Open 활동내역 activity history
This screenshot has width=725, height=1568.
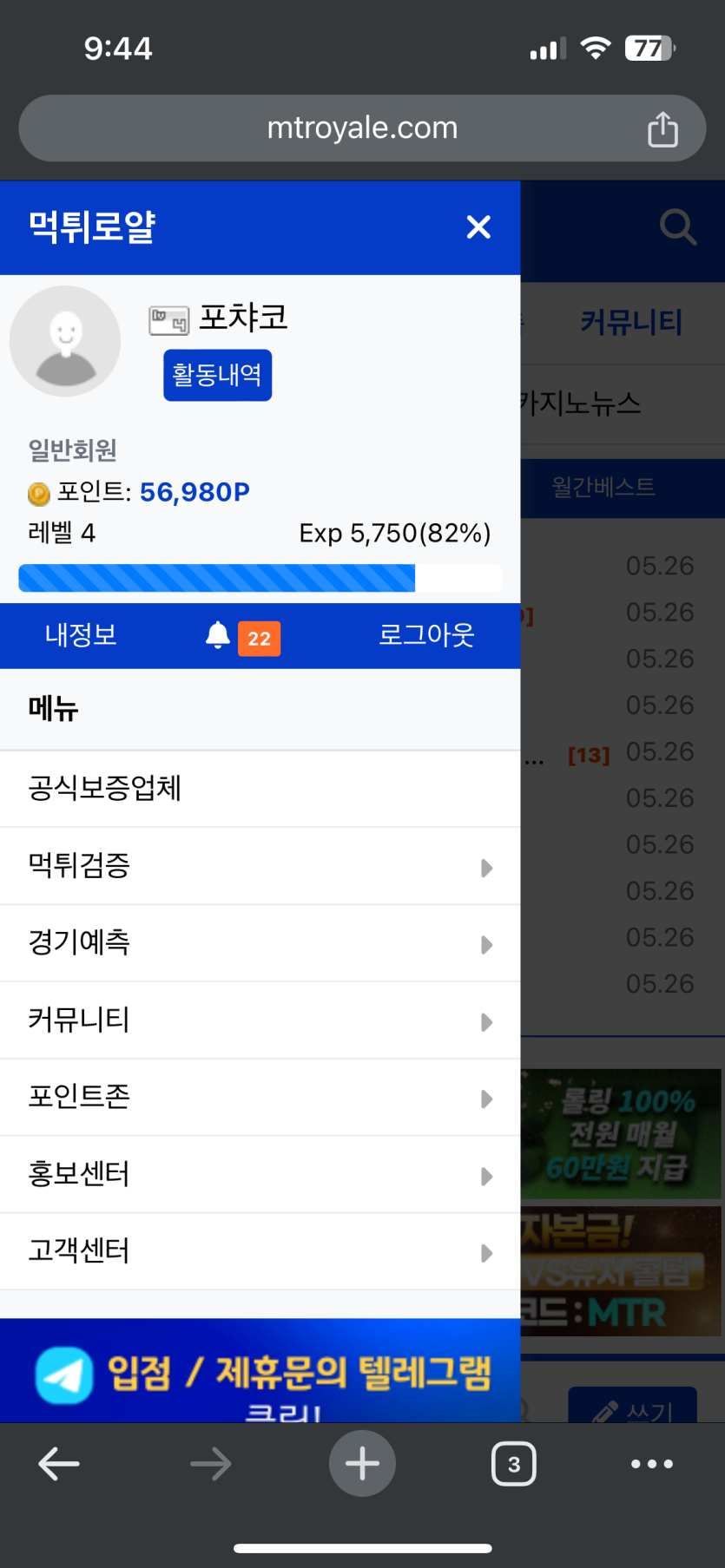click(x=217, y=375)
